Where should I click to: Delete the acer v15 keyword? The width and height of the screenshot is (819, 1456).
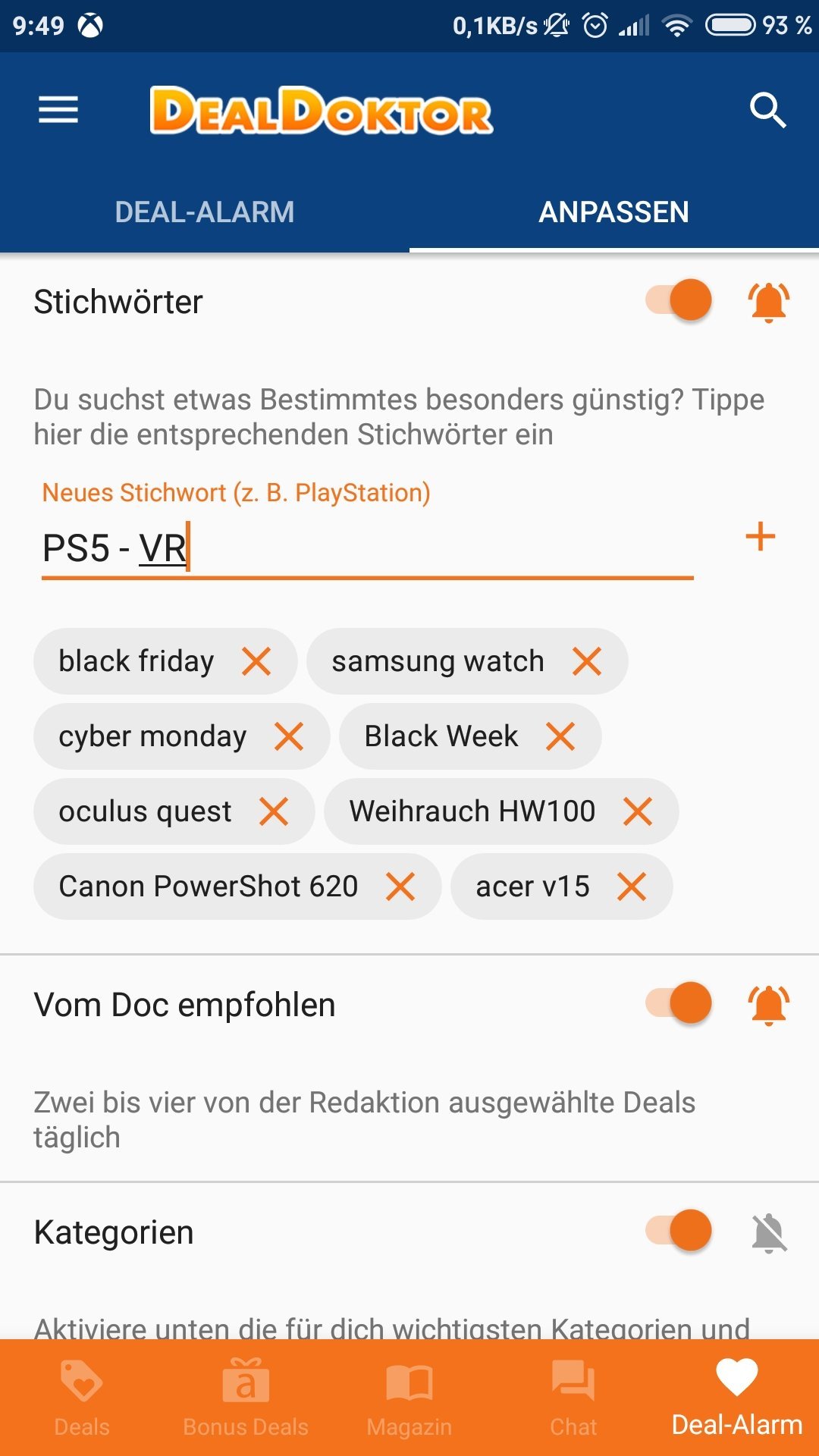[632, 886]
